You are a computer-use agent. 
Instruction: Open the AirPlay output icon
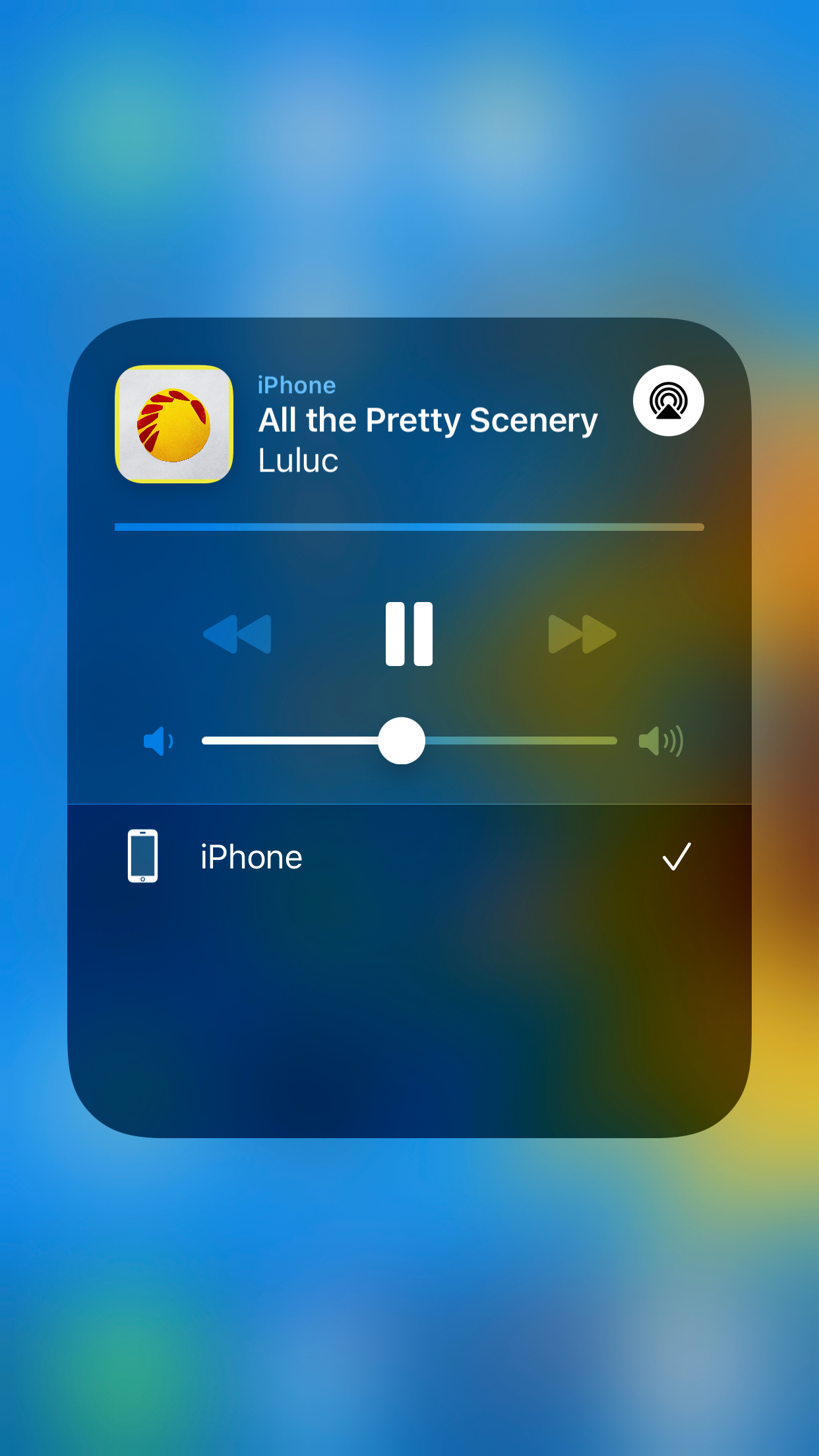coord(668,401)
